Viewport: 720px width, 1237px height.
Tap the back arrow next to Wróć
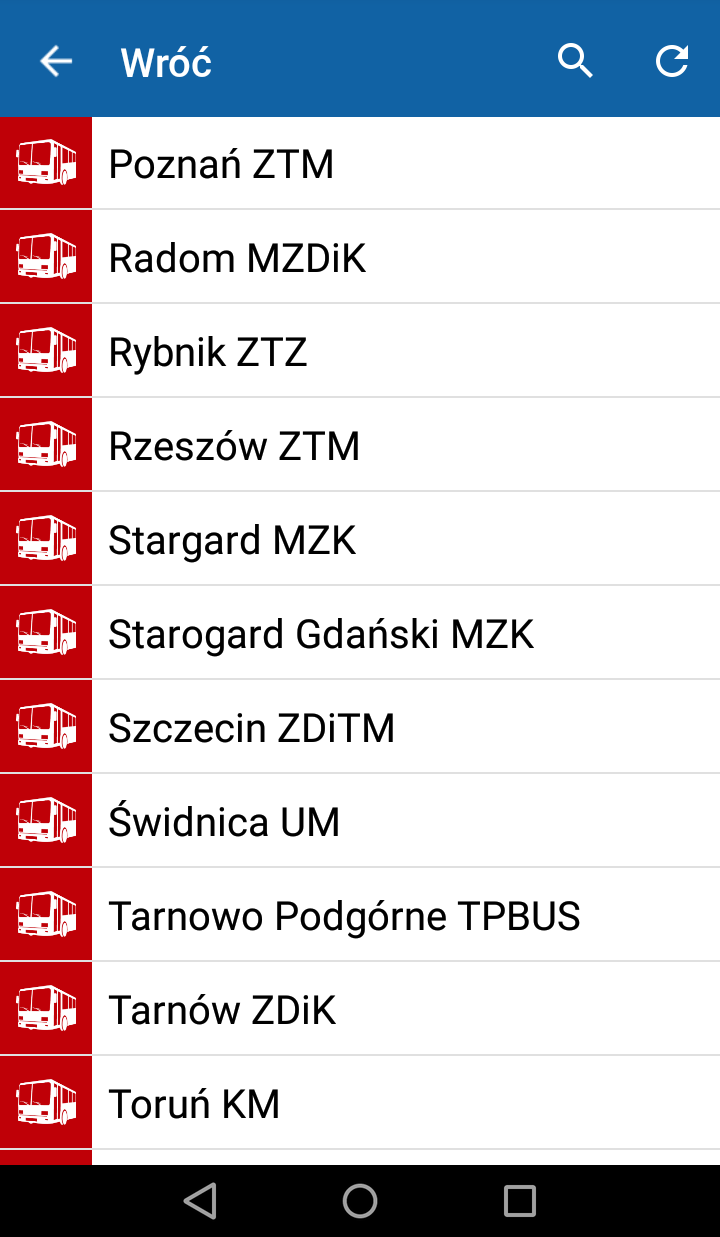coord(56,61)
